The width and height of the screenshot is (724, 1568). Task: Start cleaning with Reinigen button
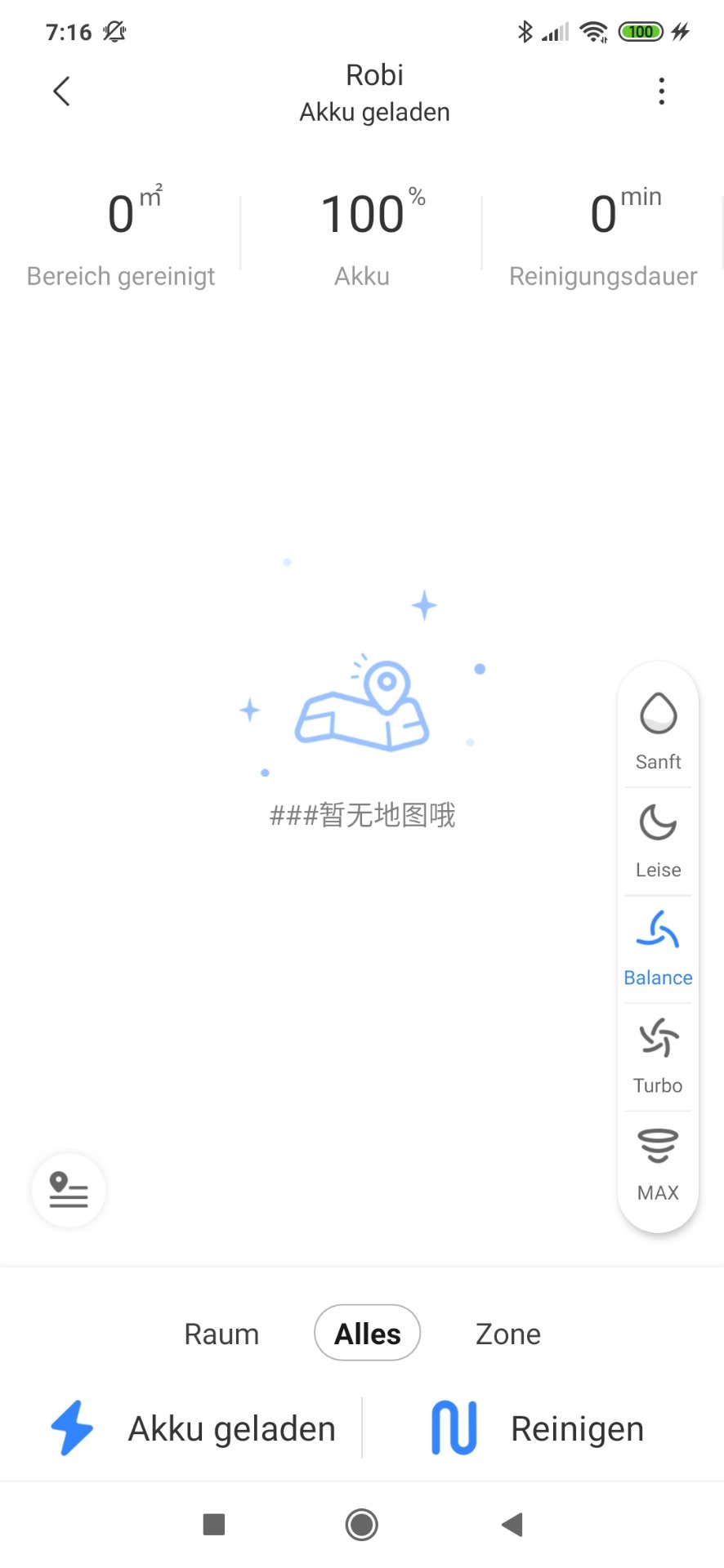538,1428
